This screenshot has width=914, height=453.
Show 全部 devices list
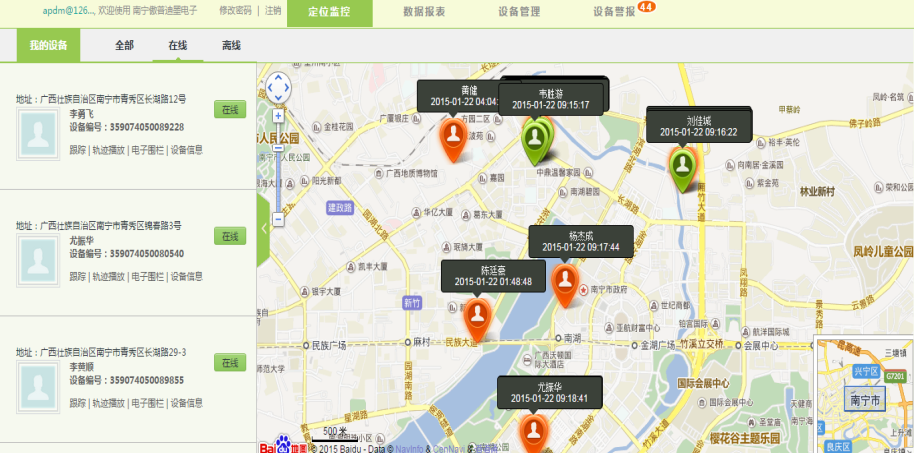click(x=124, y=45)
